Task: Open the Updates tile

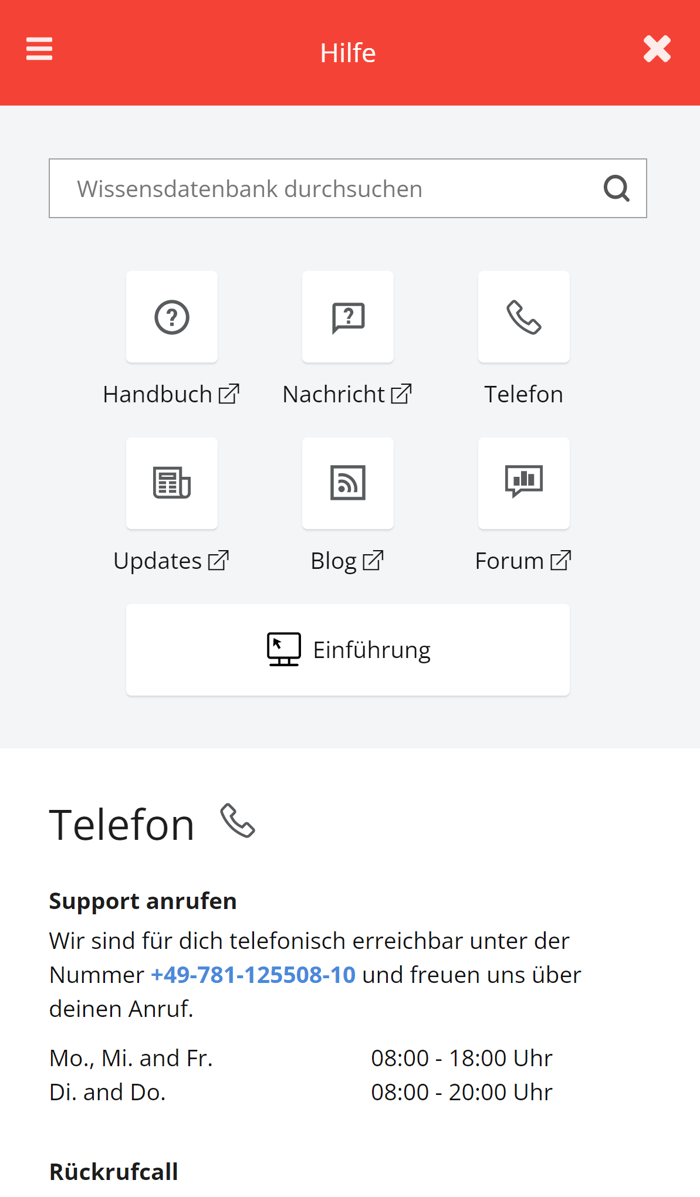Action: tap(172, 484)
